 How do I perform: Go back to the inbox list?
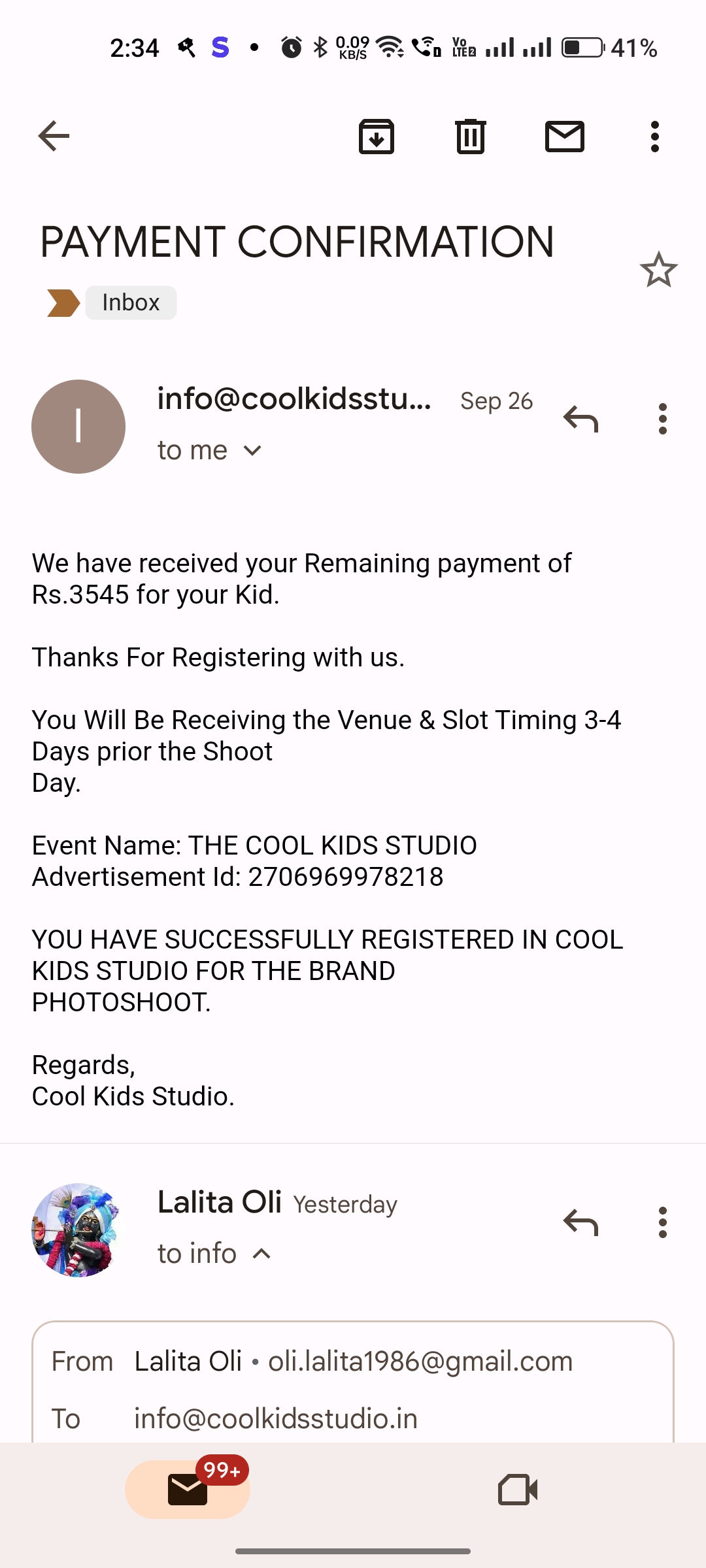(x=54, y=137)
